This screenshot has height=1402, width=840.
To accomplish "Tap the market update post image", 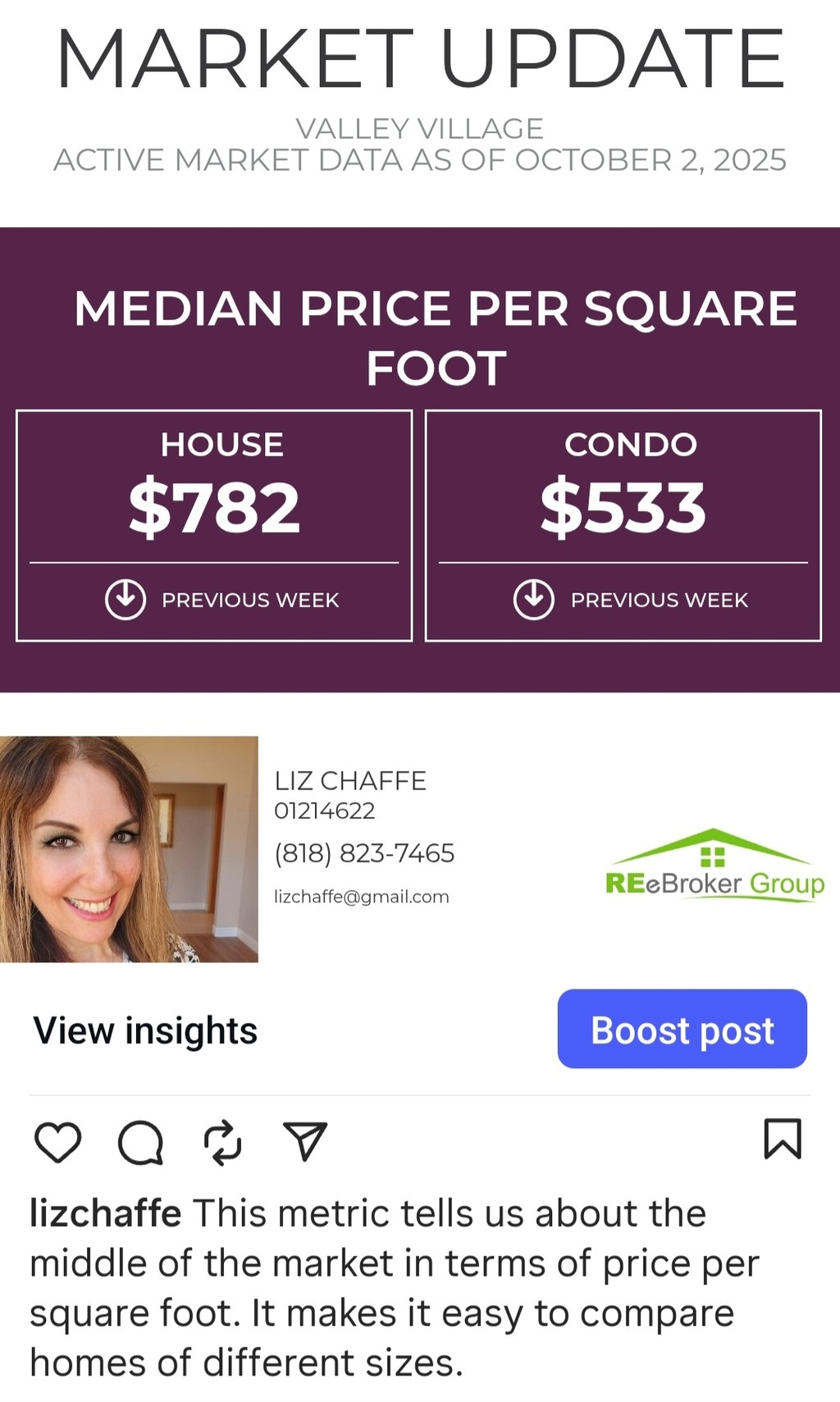I will 420,459.
